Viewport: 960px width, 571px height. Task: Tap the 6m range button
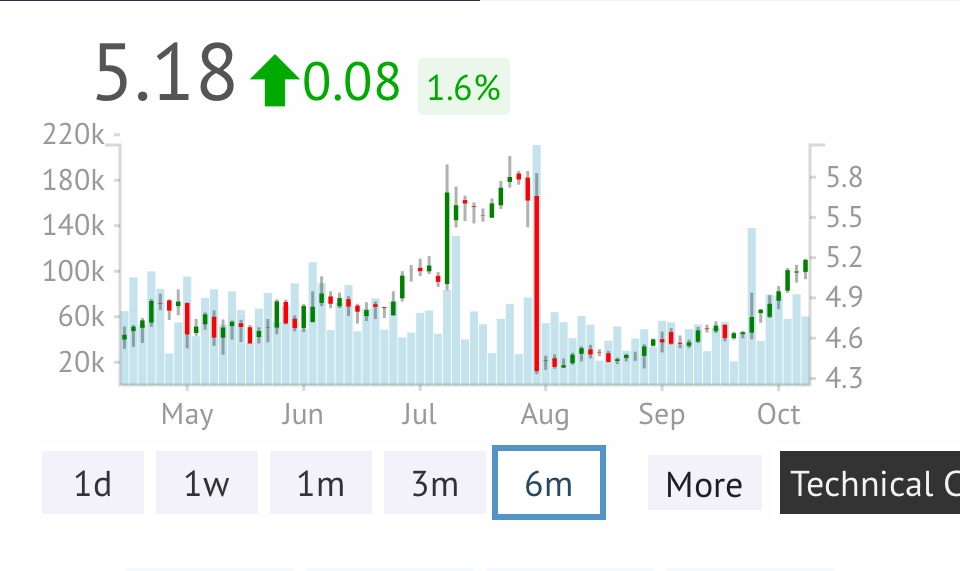pyautogui.click(x=549, y=484)
